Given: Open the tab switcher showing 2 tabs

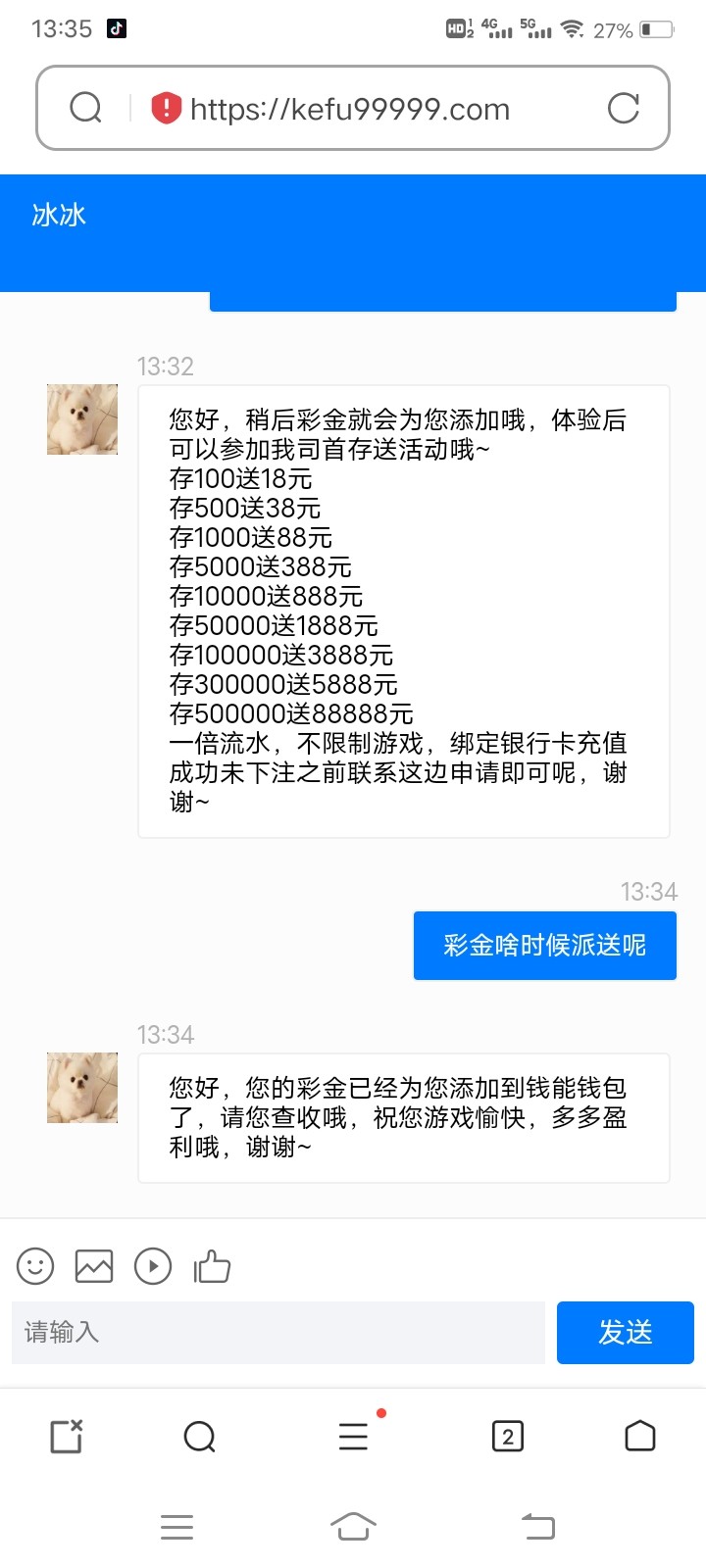Looking at the screenshot, I should click(x=507, y=1437).
